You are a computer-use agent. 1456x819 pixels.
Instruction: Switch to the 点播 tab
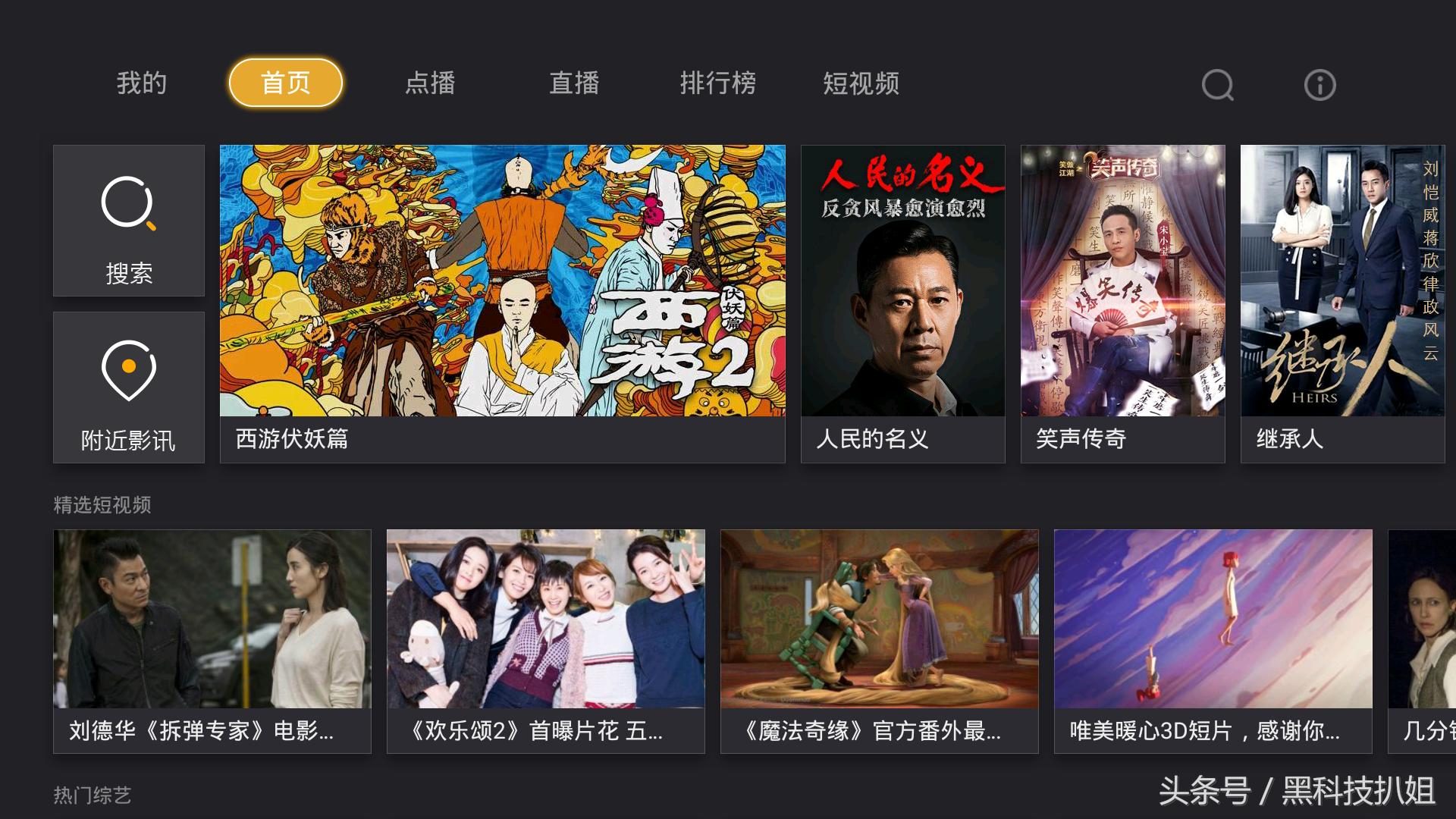[x=430, y=83]
